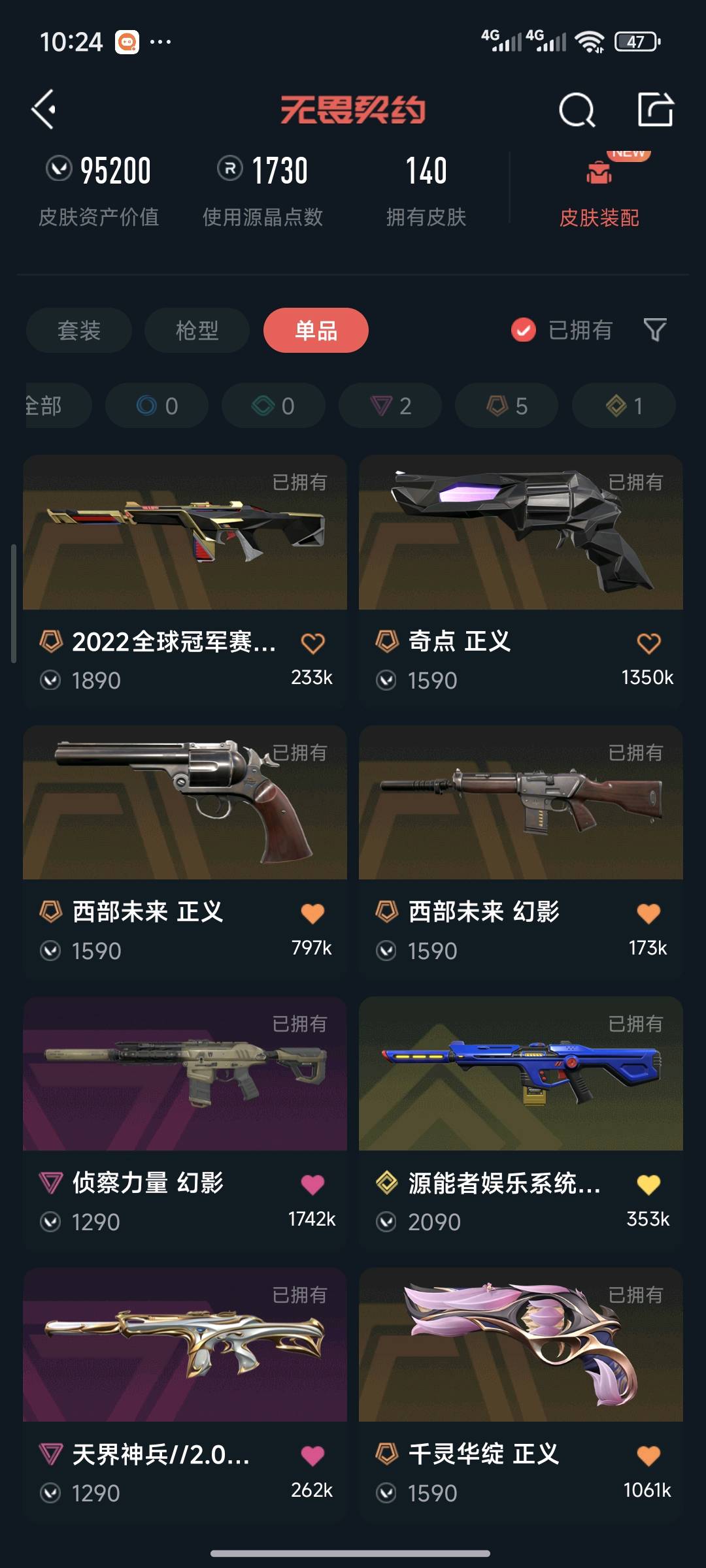Switch to the 套装 tab
Viewport: 706px width, 1568px height.
point(79,331)
